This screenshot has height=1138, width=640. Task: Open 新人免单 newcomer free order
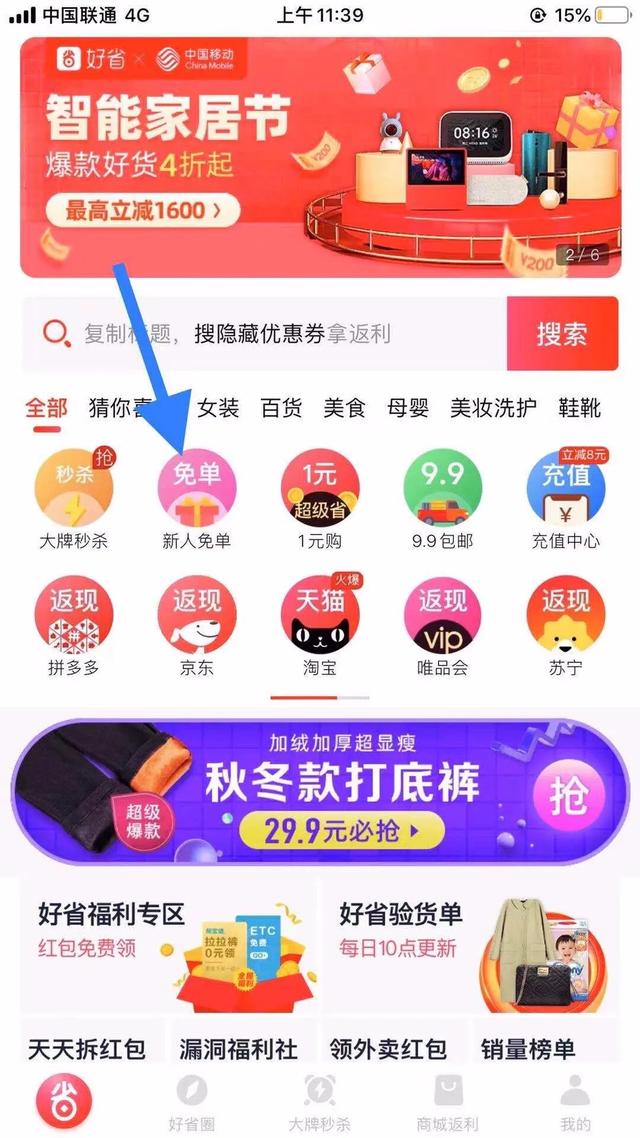tap(197, 497)
